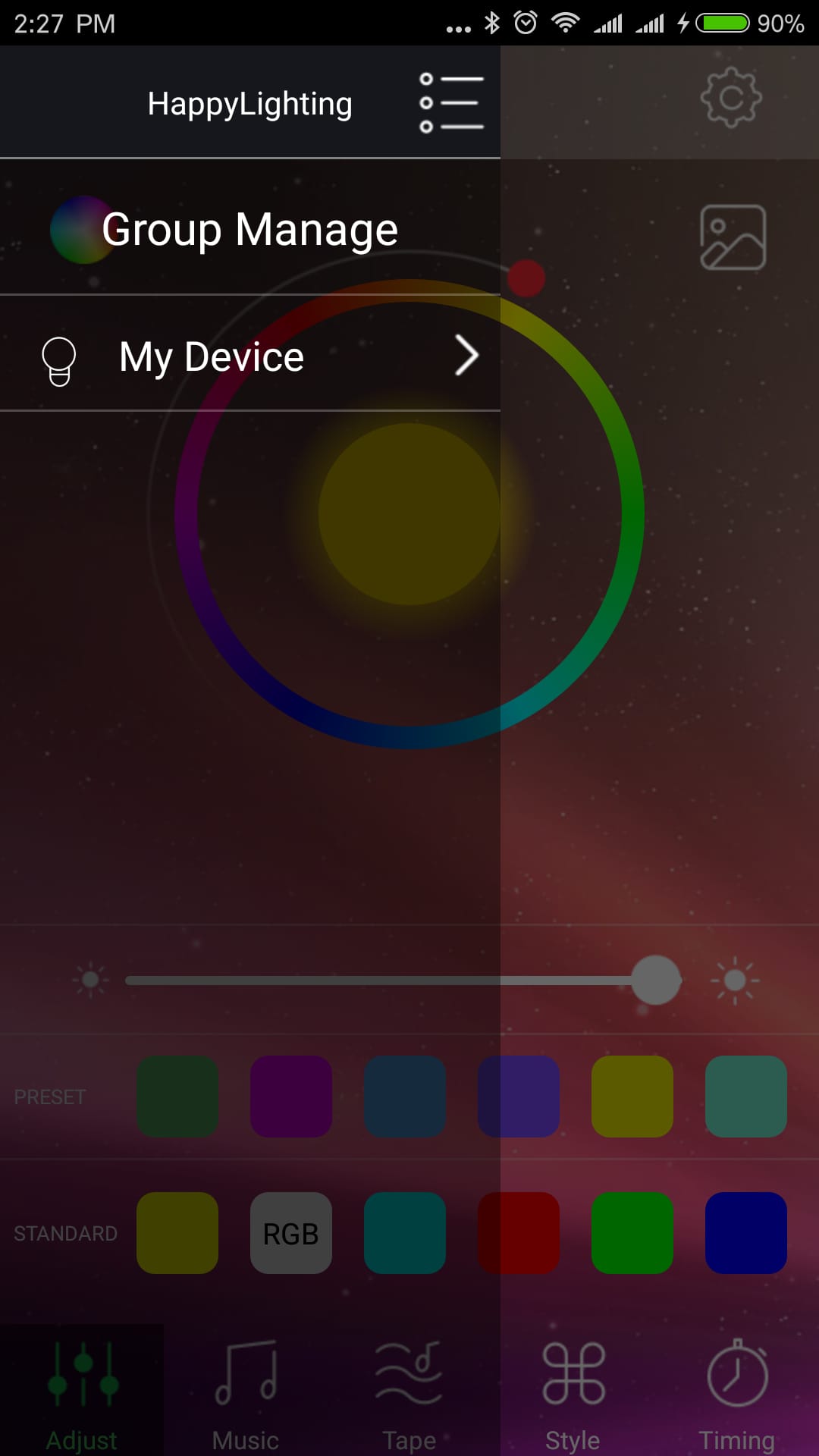Click the red selector dot on color wheel

(x=527, y=278)
